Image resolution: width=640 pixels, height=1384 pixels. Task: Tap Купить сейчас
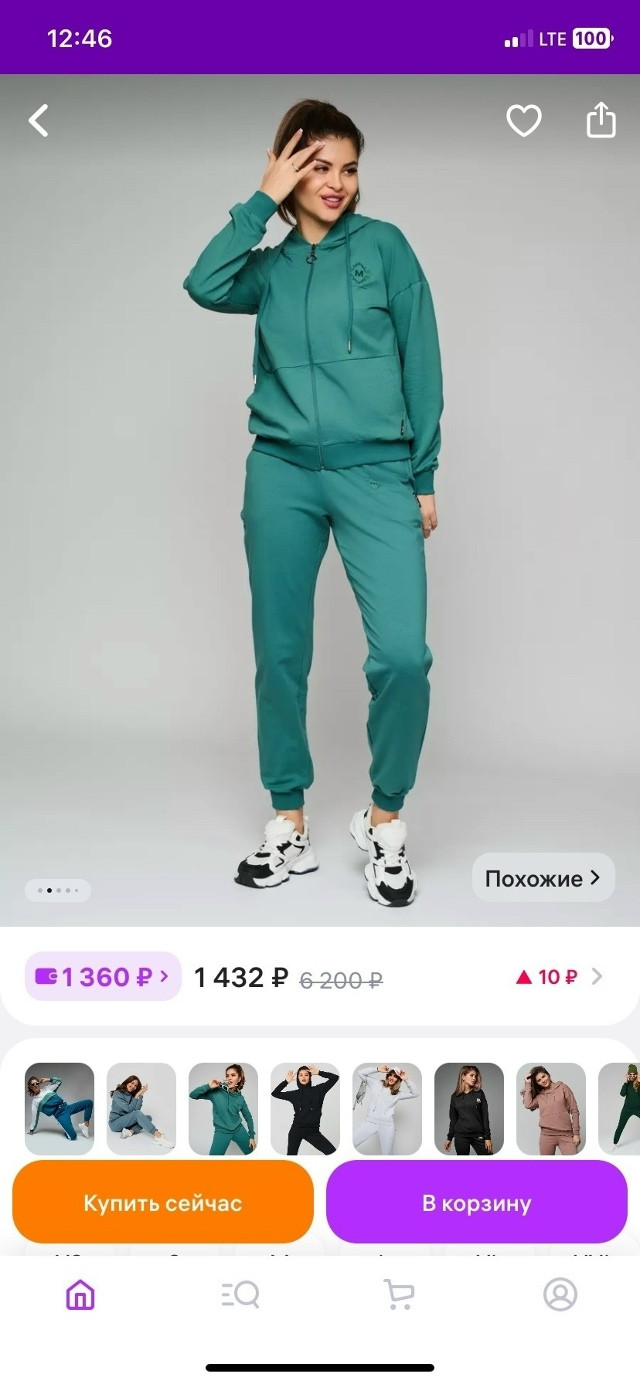coord(163,1202)
